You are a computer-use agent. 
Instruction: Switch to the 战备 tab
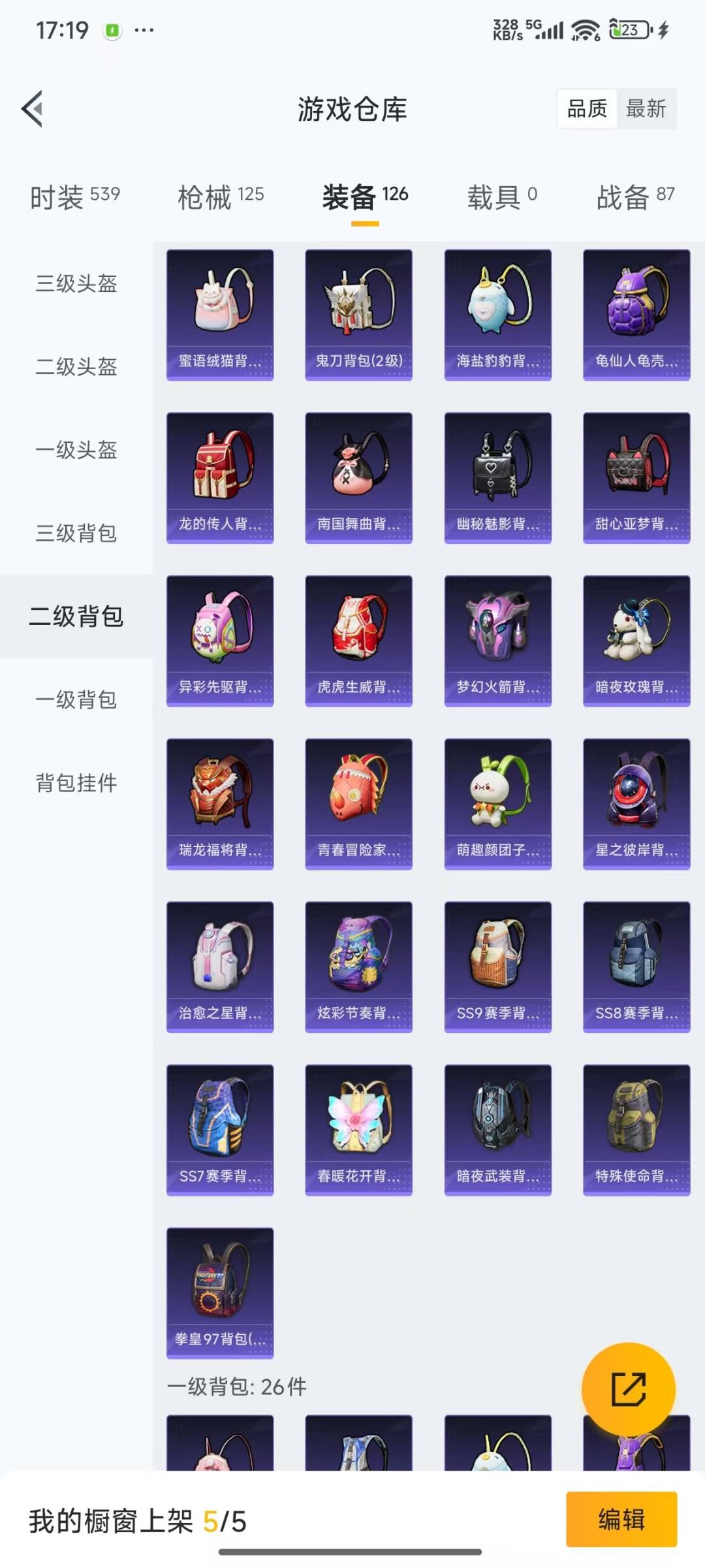tap(634, 196)
